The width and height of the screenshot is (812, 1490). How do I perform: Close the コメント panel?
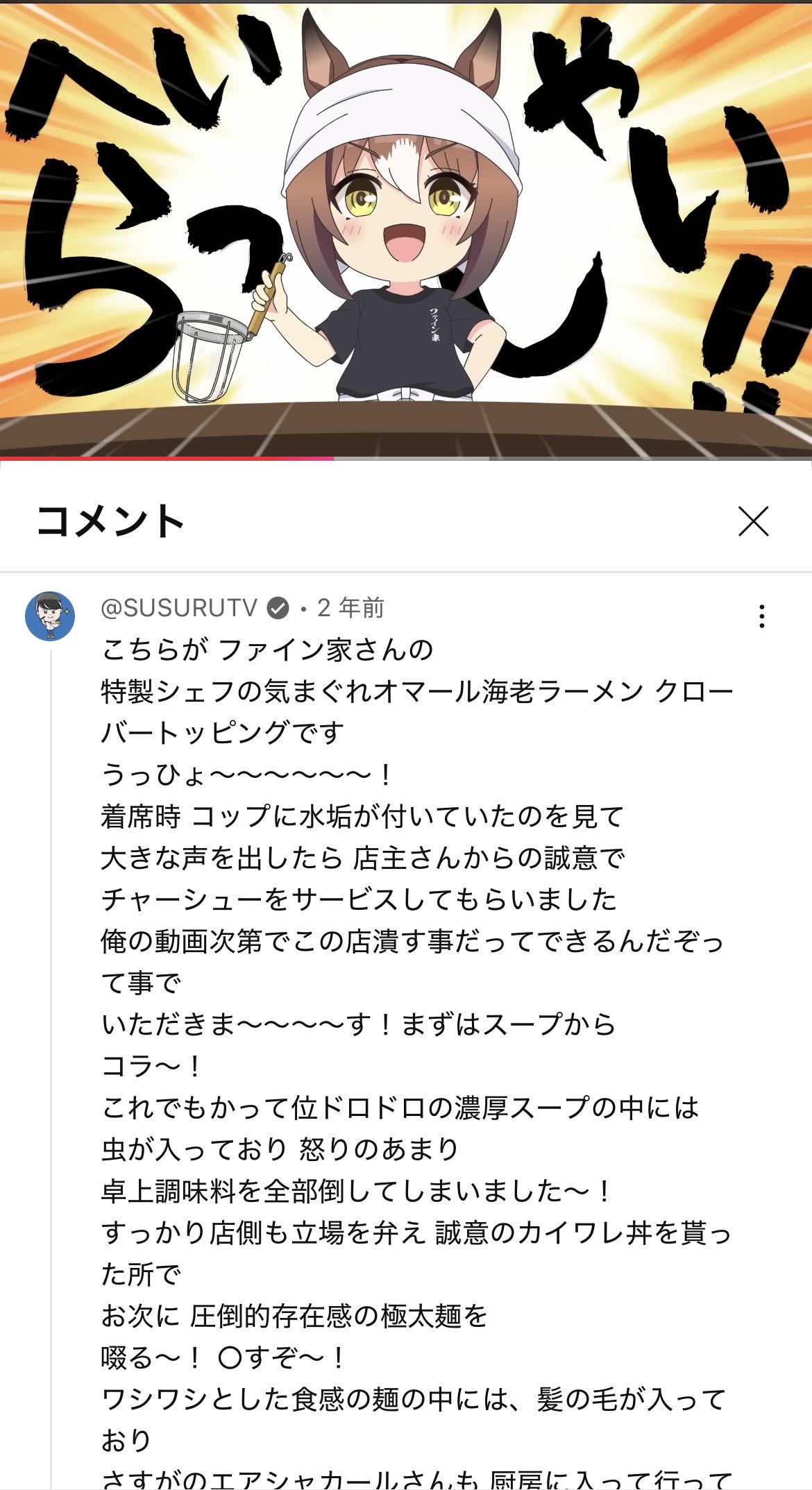pyautogui.click(x=753, y=521)
